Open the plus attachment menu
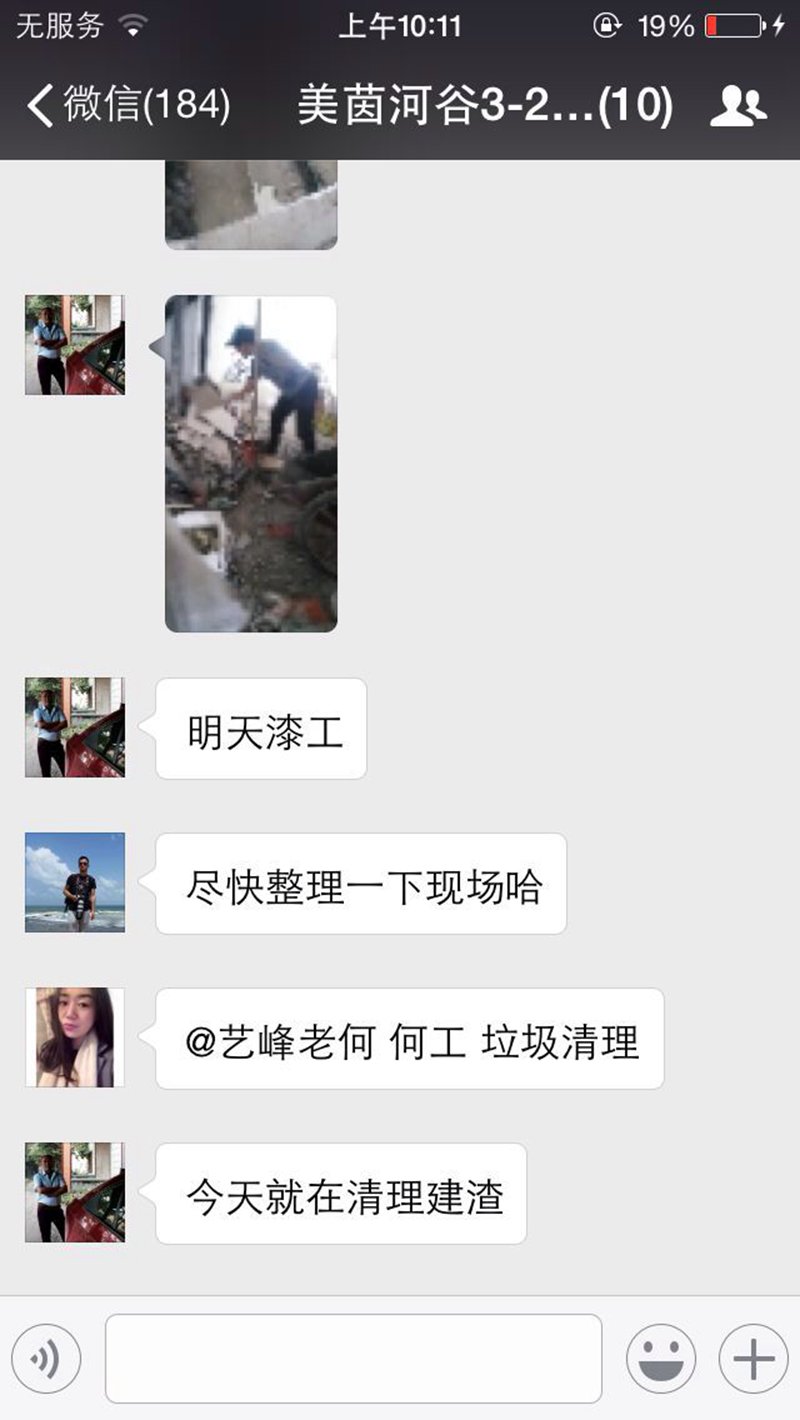The image size is (800, 1420). point(753,1358)
